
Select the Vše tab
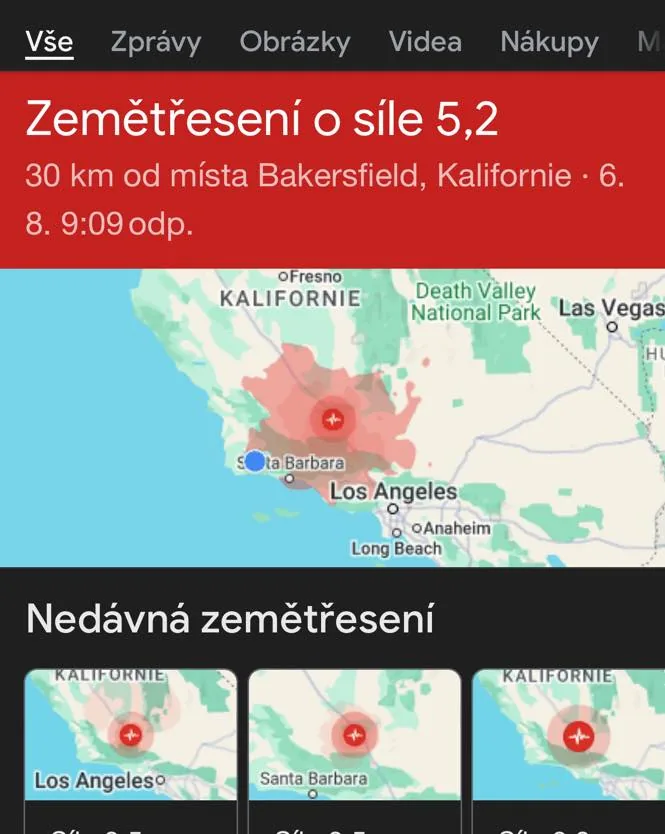(x=49, y=42)
